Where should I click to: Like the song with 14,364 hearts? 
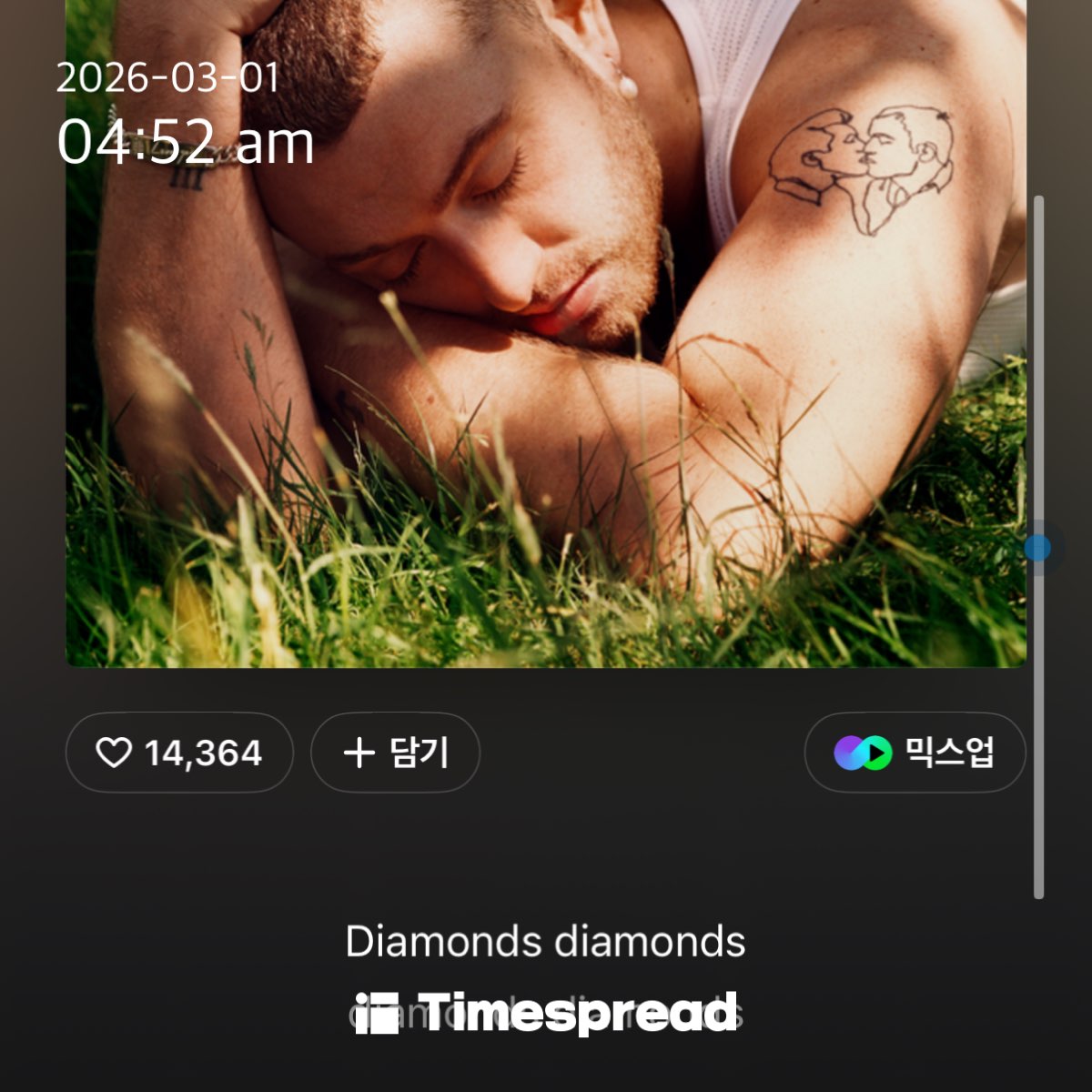179,753
